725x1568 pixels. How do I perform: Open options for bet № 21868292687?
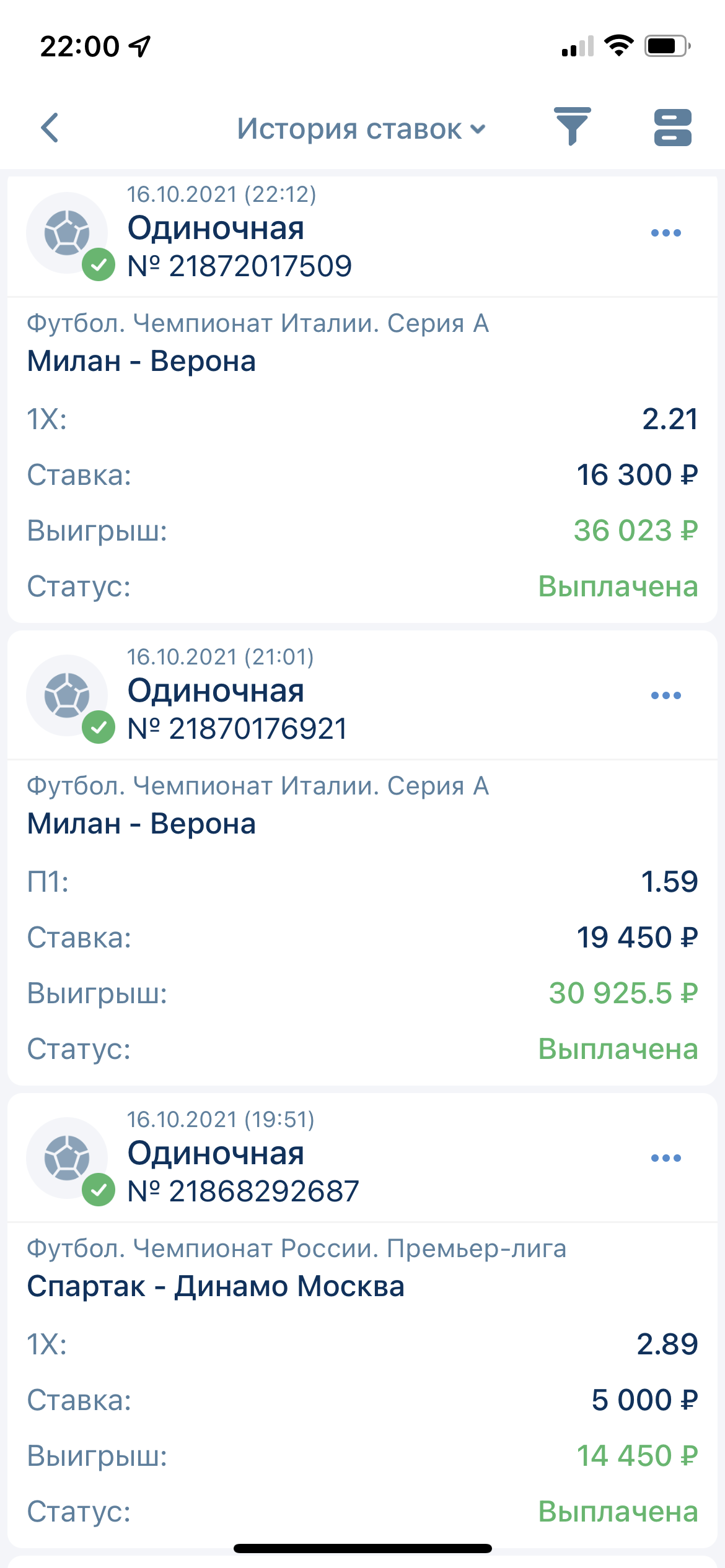pyautogui.click(x=666, y=1158)
